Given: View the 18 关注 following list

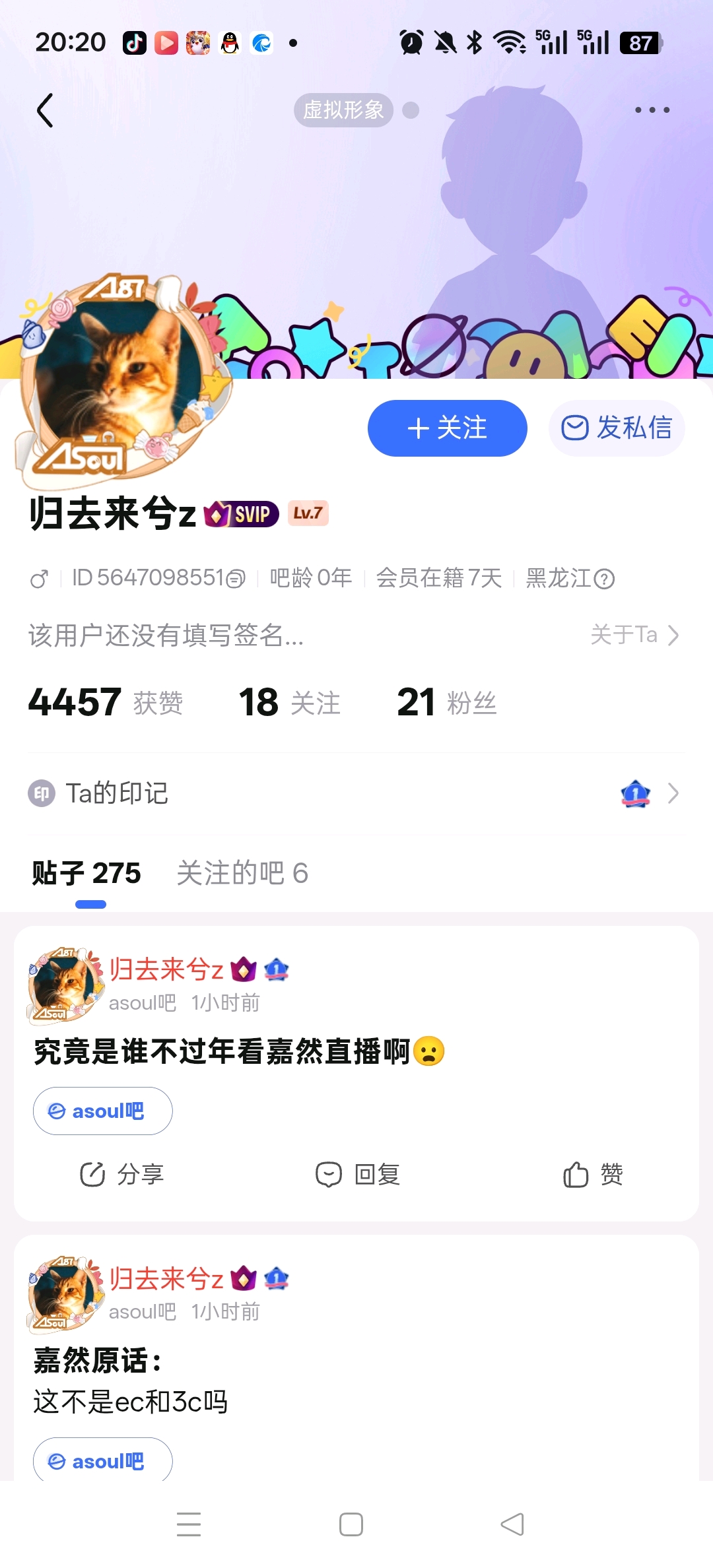Looking at the screenshot, I should point(289,702).
